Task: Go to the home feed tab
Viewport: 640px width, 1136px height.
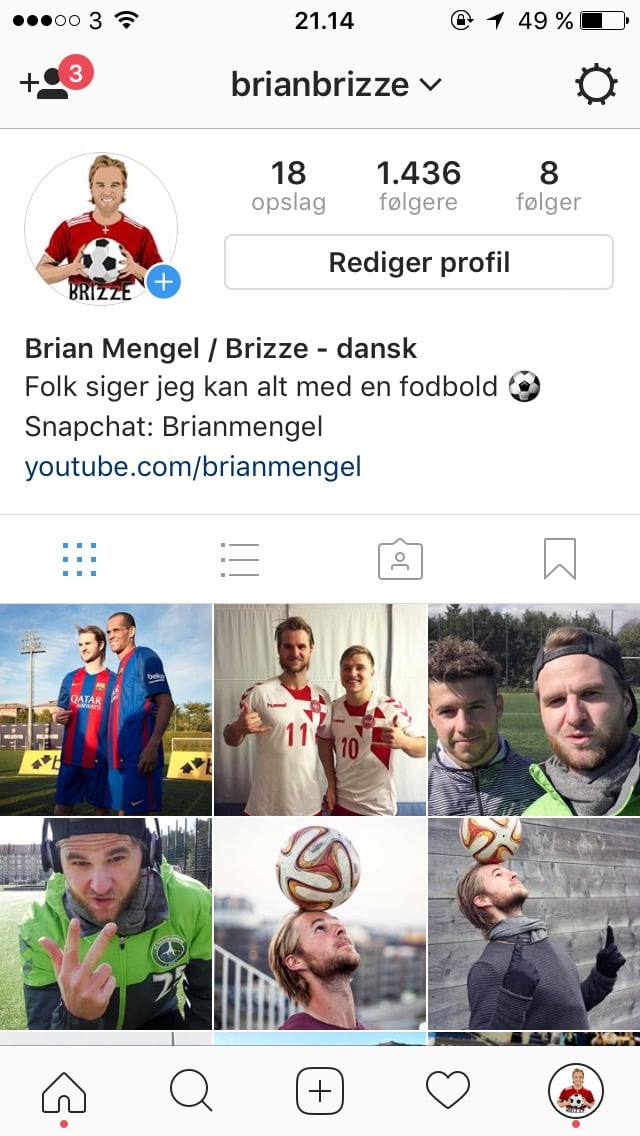Action: [64, 1090]
